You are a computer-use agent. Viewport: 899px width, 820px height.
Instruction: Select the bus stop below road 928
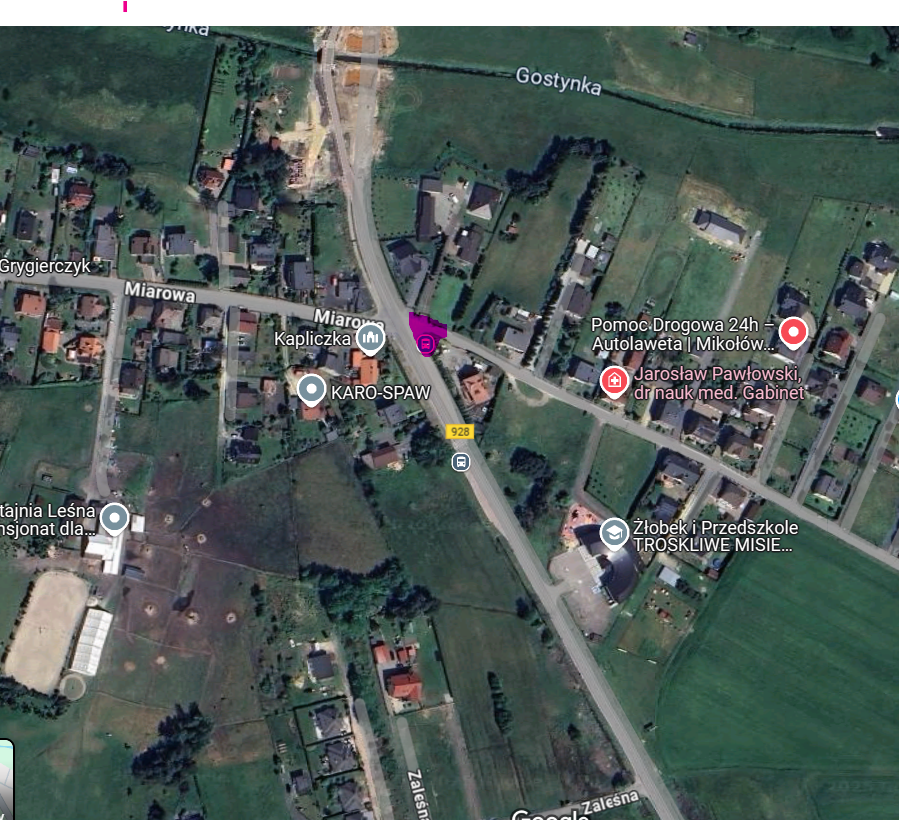pyautogui.click(x=460, y=461)
